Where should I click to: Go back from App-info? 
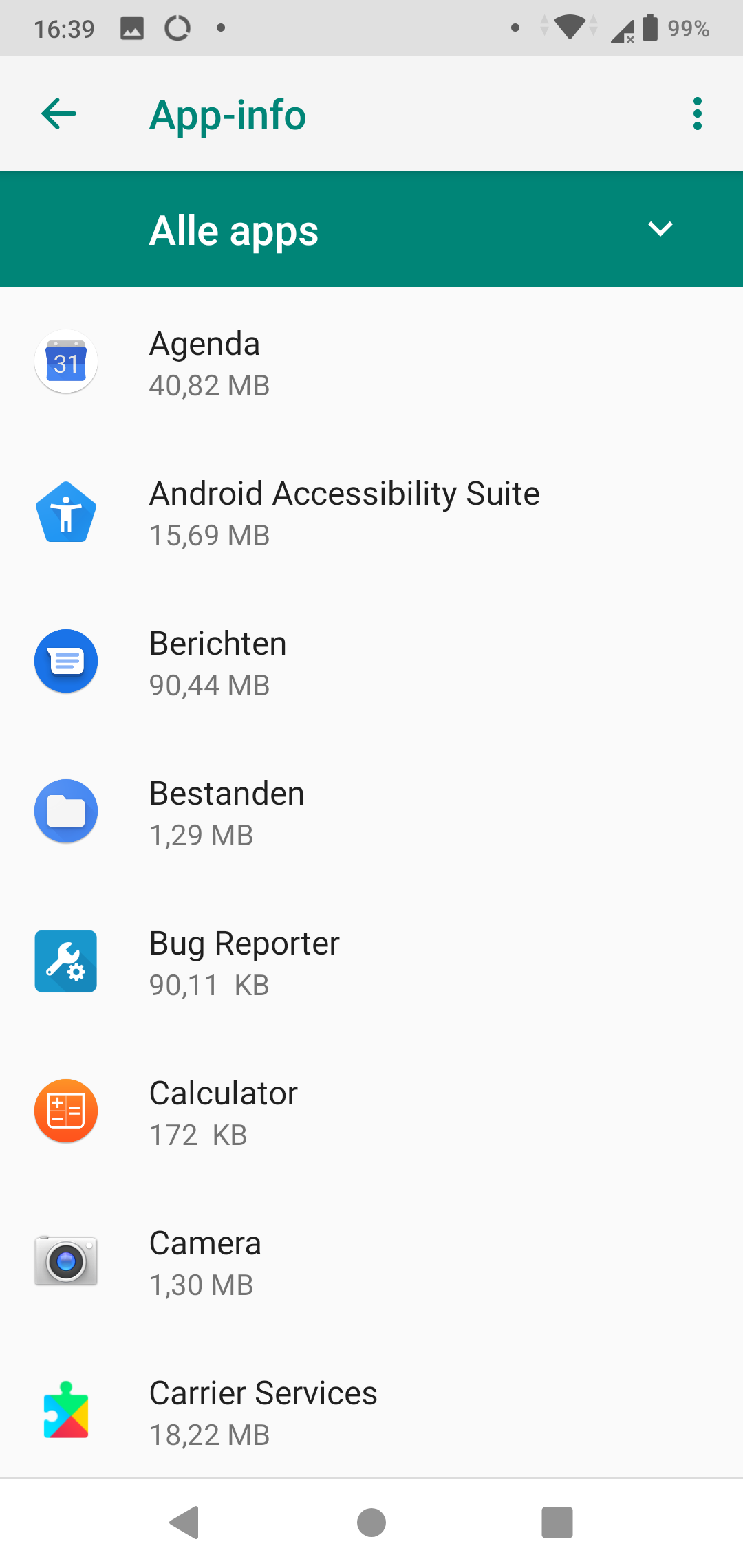click(59, 114)
